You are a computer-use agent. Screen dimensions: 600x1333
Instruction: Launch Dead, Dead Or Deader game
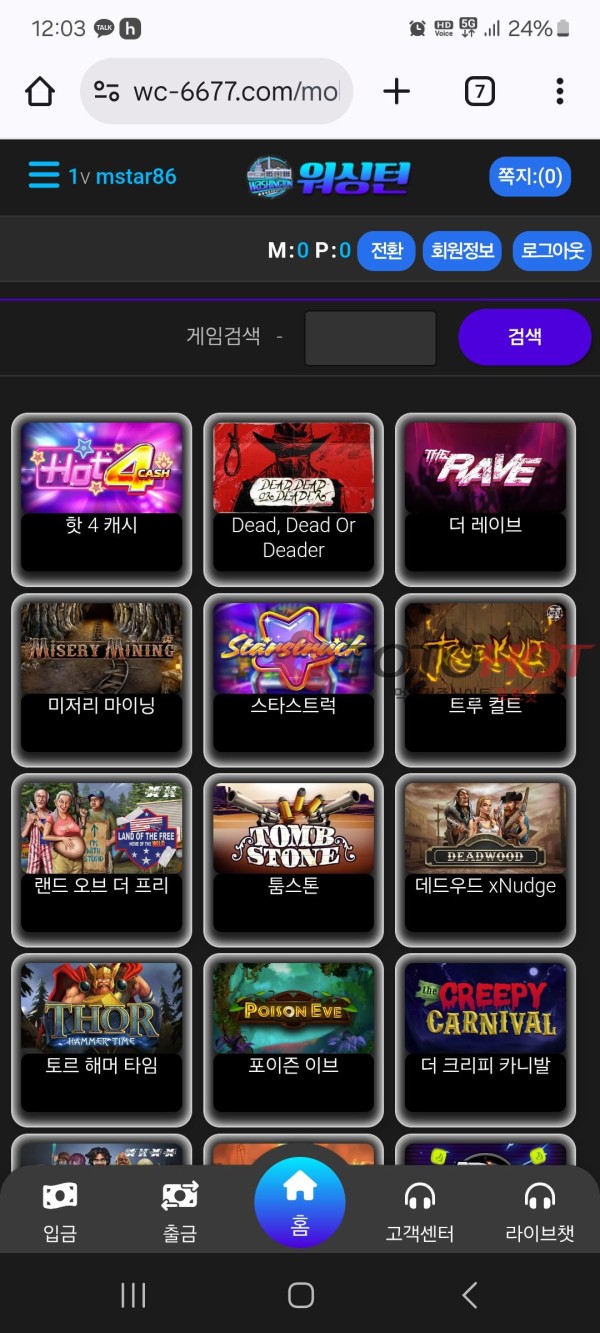(x=293, y=498)
